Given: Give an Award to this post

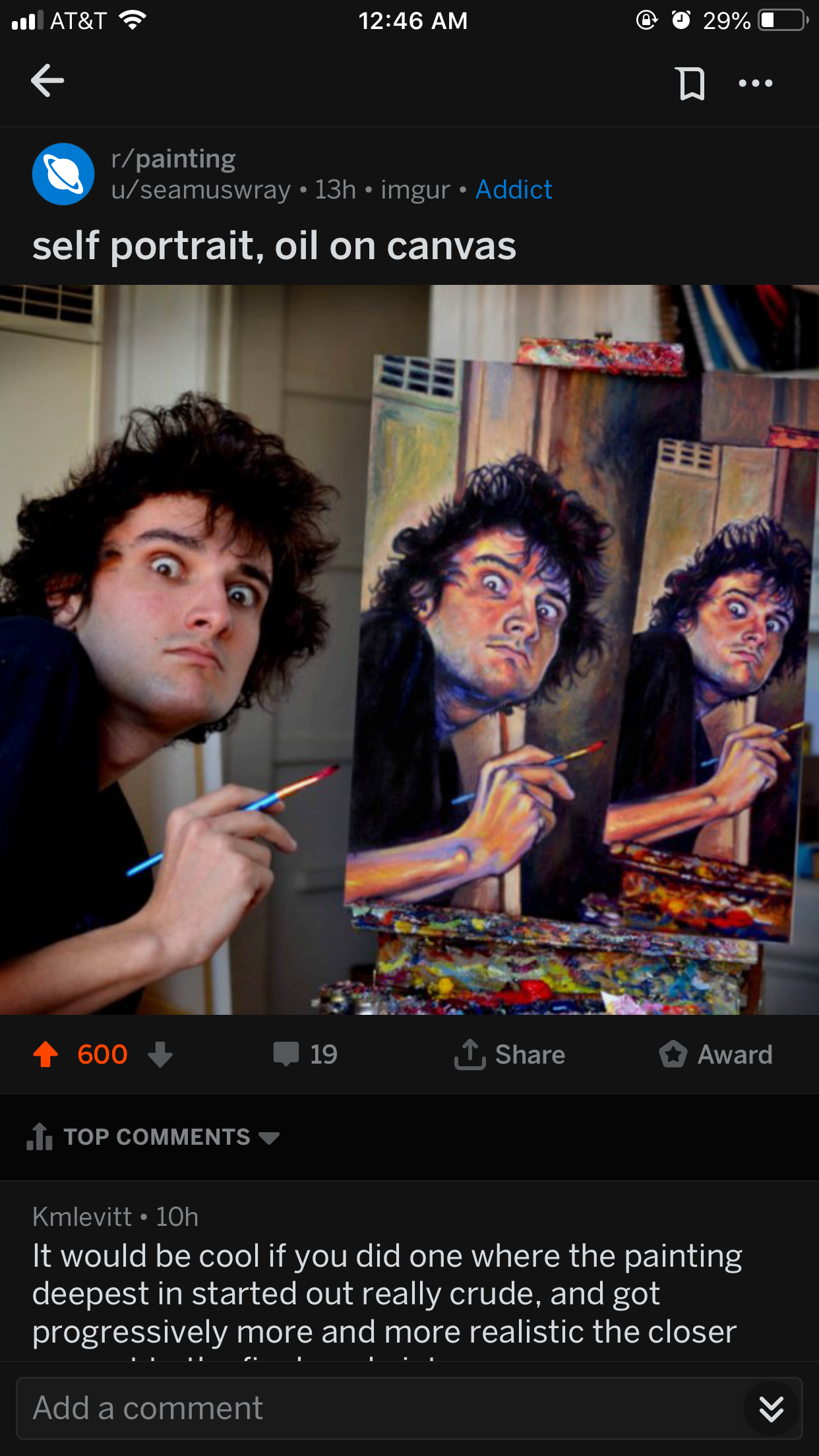Looking at the screenshot, I should pos(715,1054).
